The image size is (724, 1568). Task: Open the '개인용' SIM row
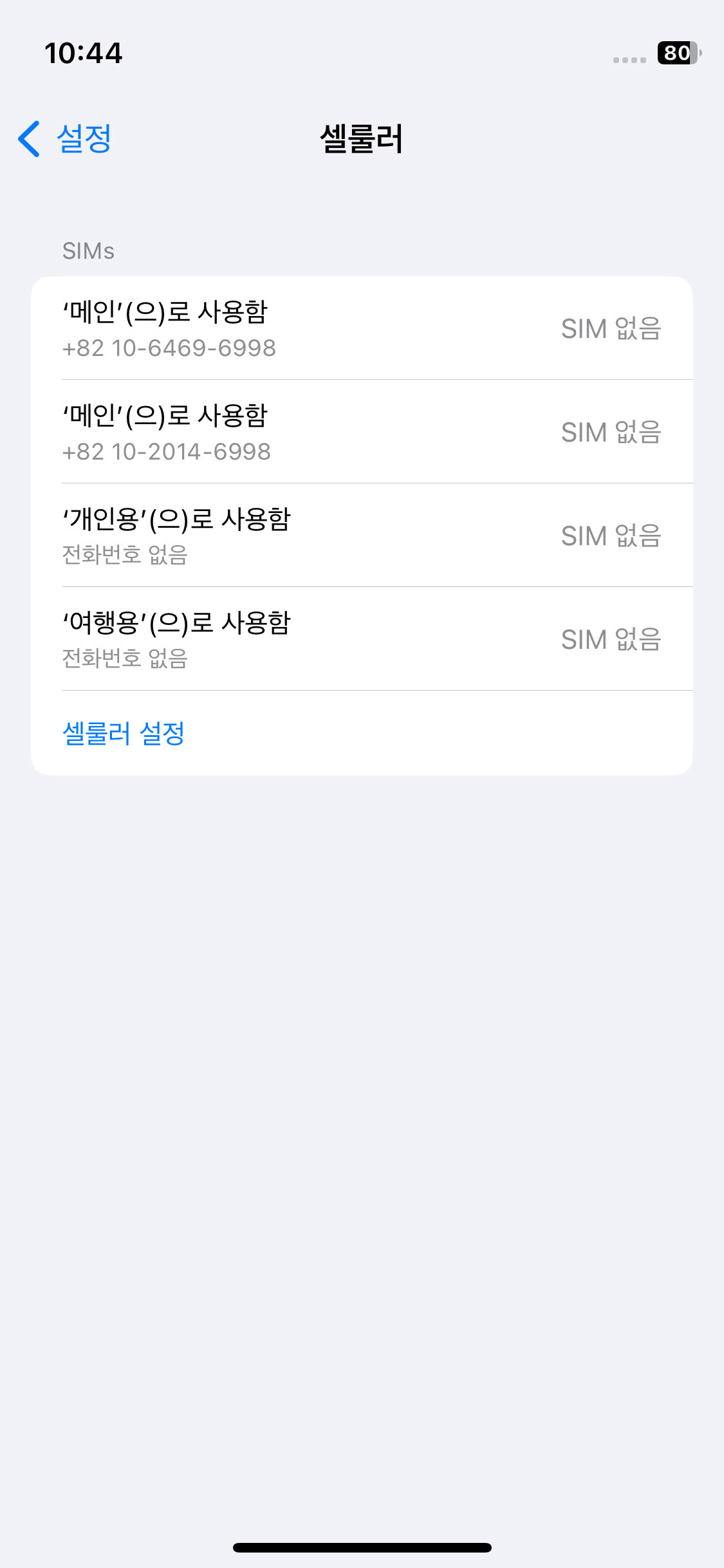point(361,536)
